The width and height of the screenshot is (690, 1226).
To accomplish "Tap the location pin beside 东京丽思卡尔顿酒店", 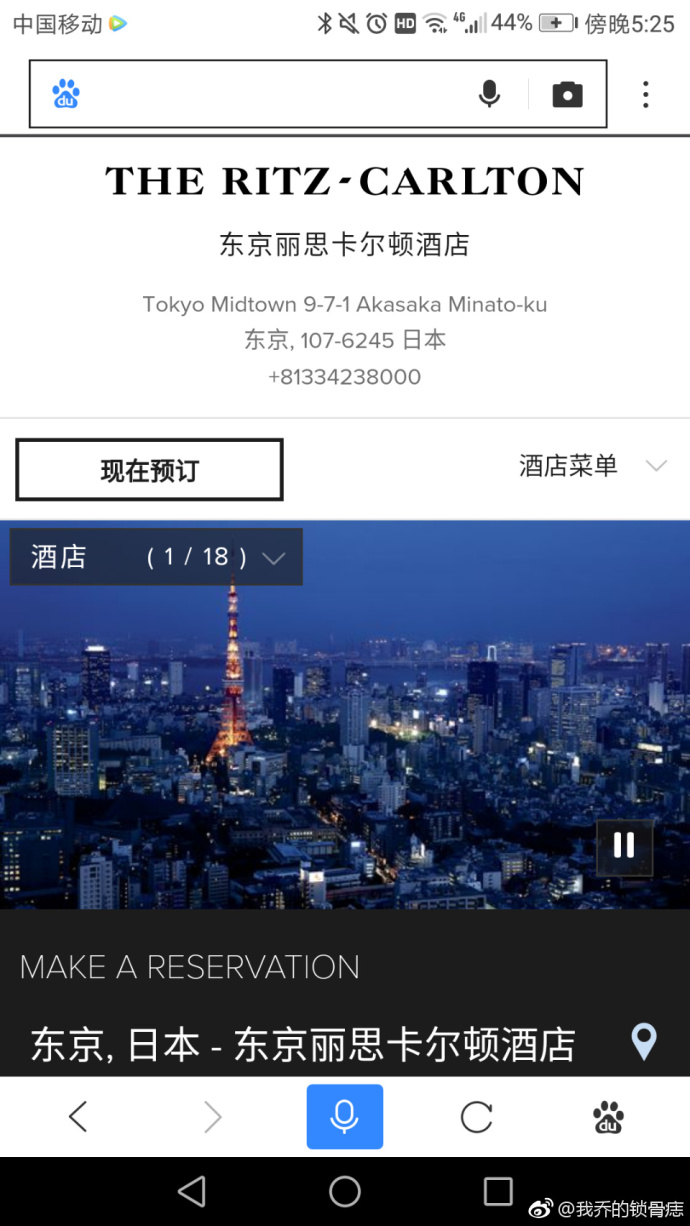I will (x=645, y=1042).
